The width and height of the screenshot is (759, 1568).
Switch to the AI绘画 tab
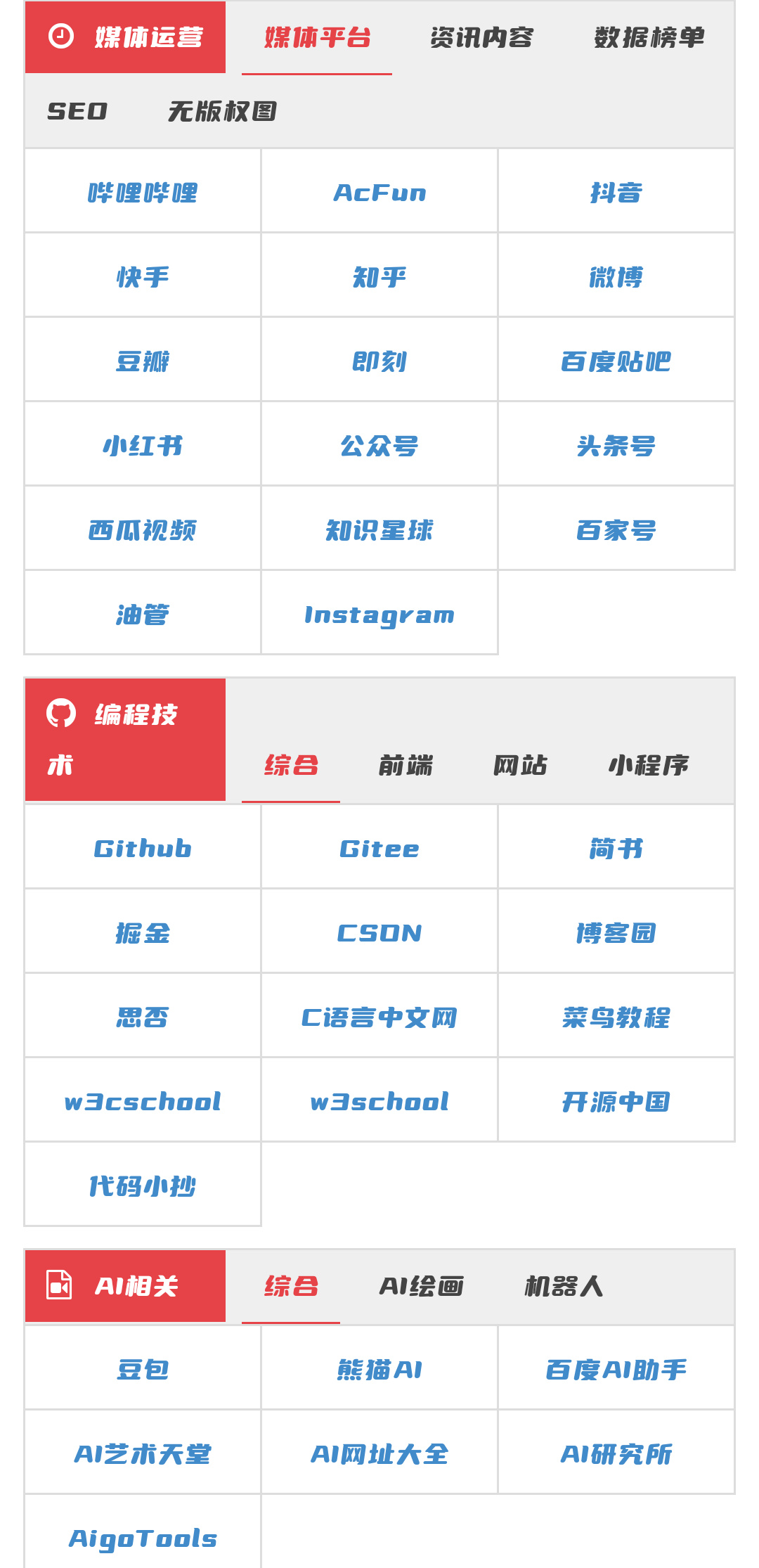pos(421,1286)
